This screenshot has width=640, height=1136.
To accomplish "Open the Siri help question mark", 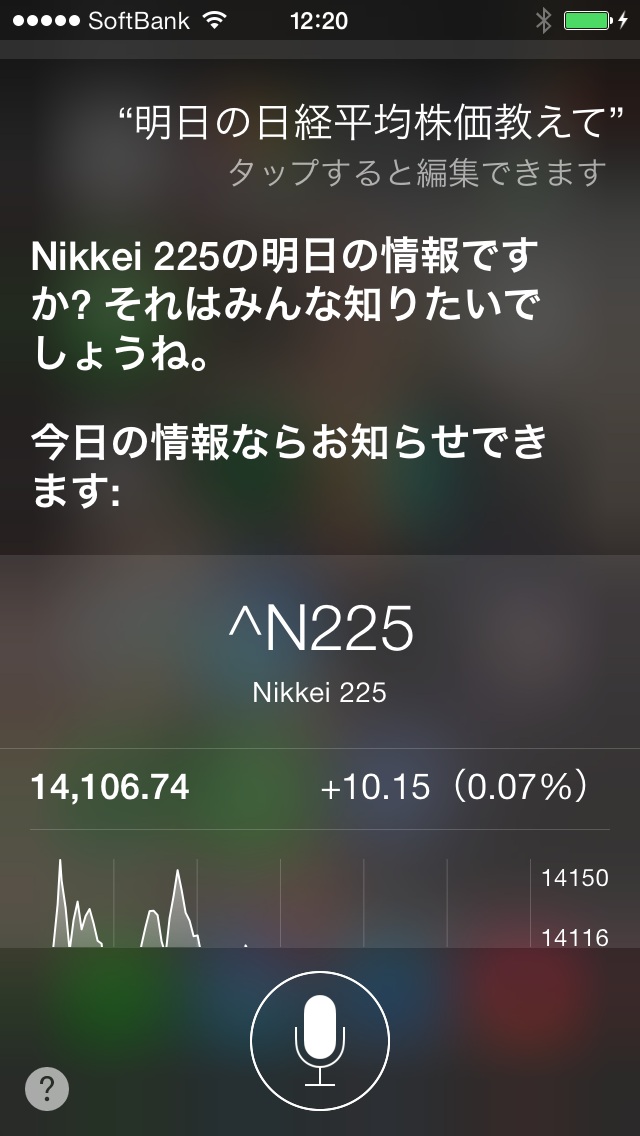I will (47, 1088).
